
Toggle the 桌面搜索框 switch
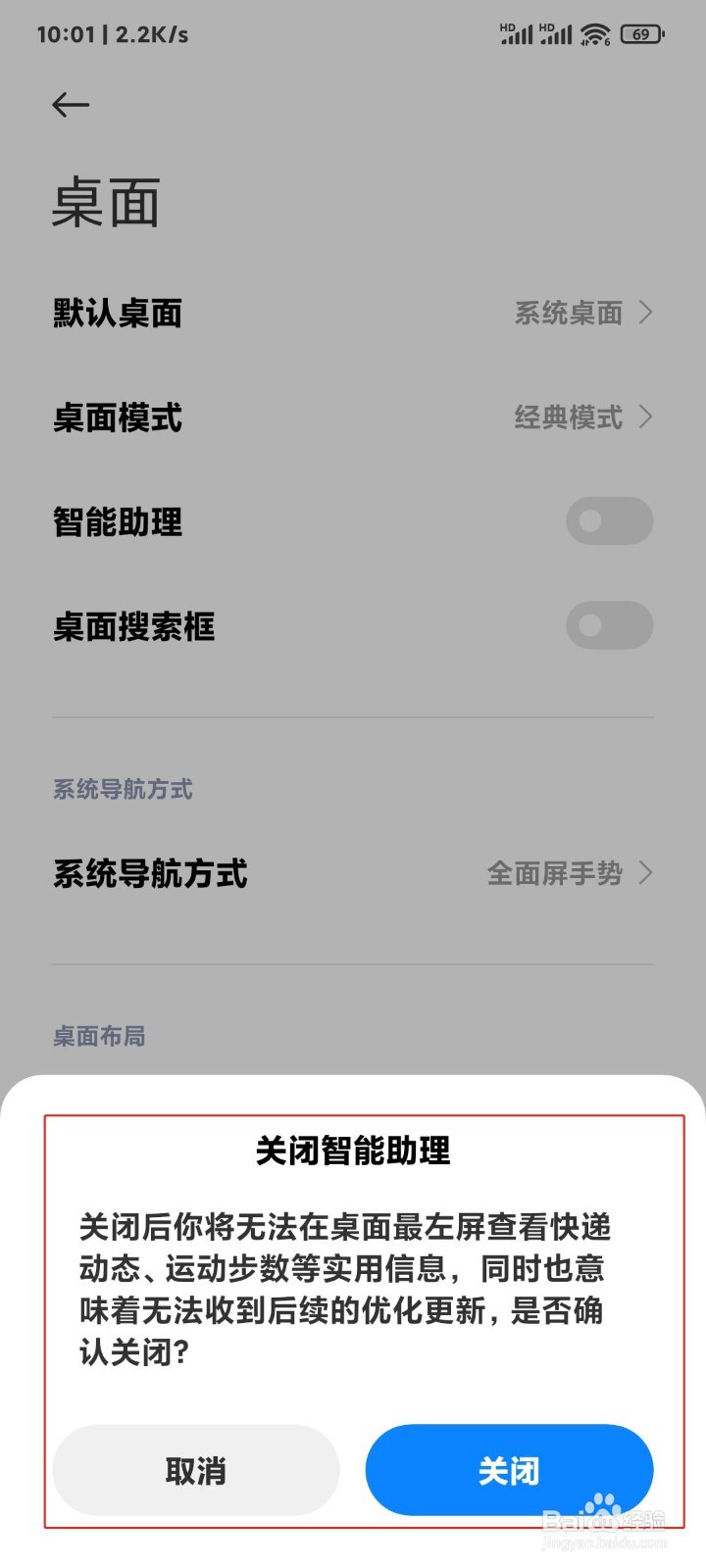609,625
